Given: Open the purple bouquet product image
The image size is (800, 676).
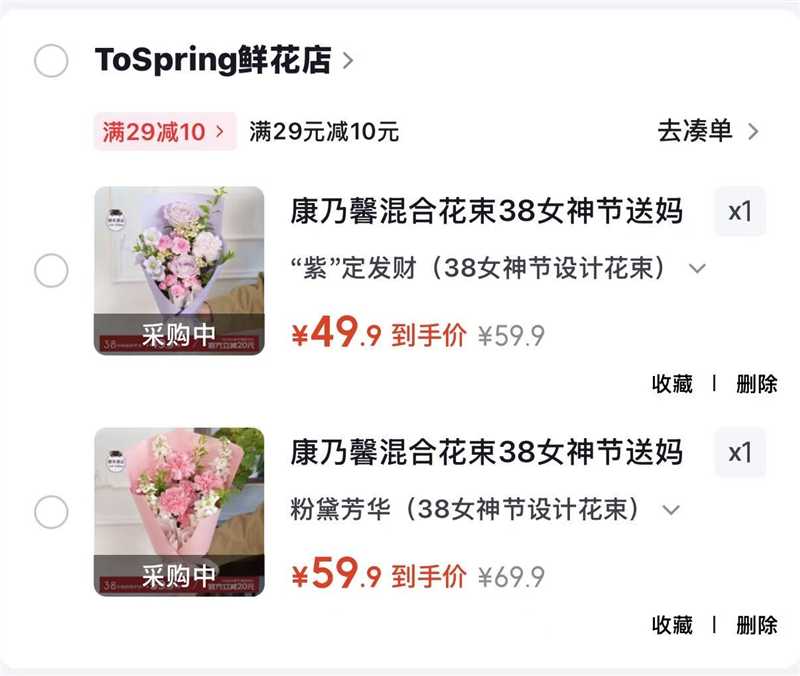Looking at the screenshot, I should pyautogui.click(x=179, y=271).
